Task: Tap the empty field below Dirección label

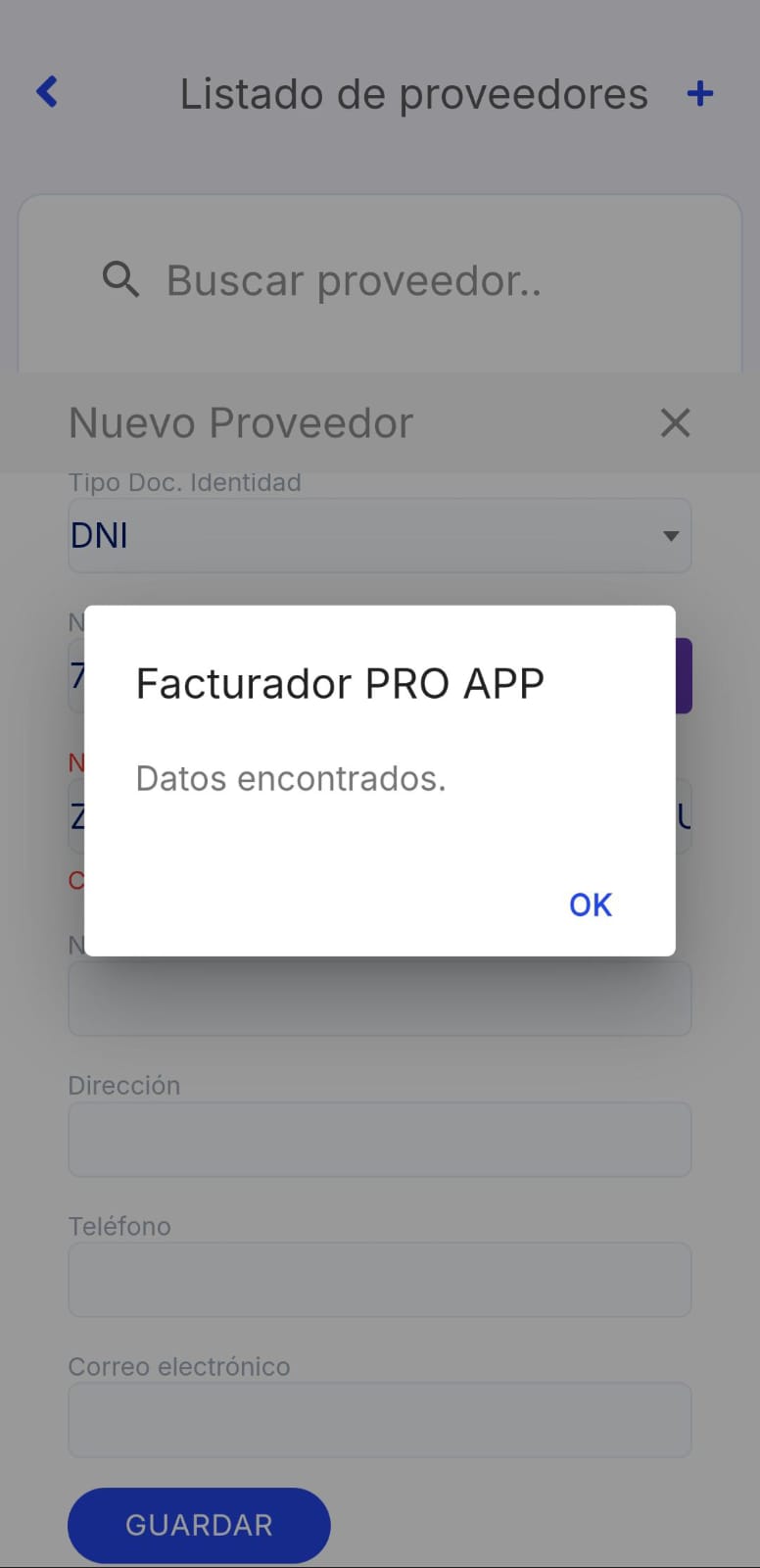Action: pos(379,1139)
